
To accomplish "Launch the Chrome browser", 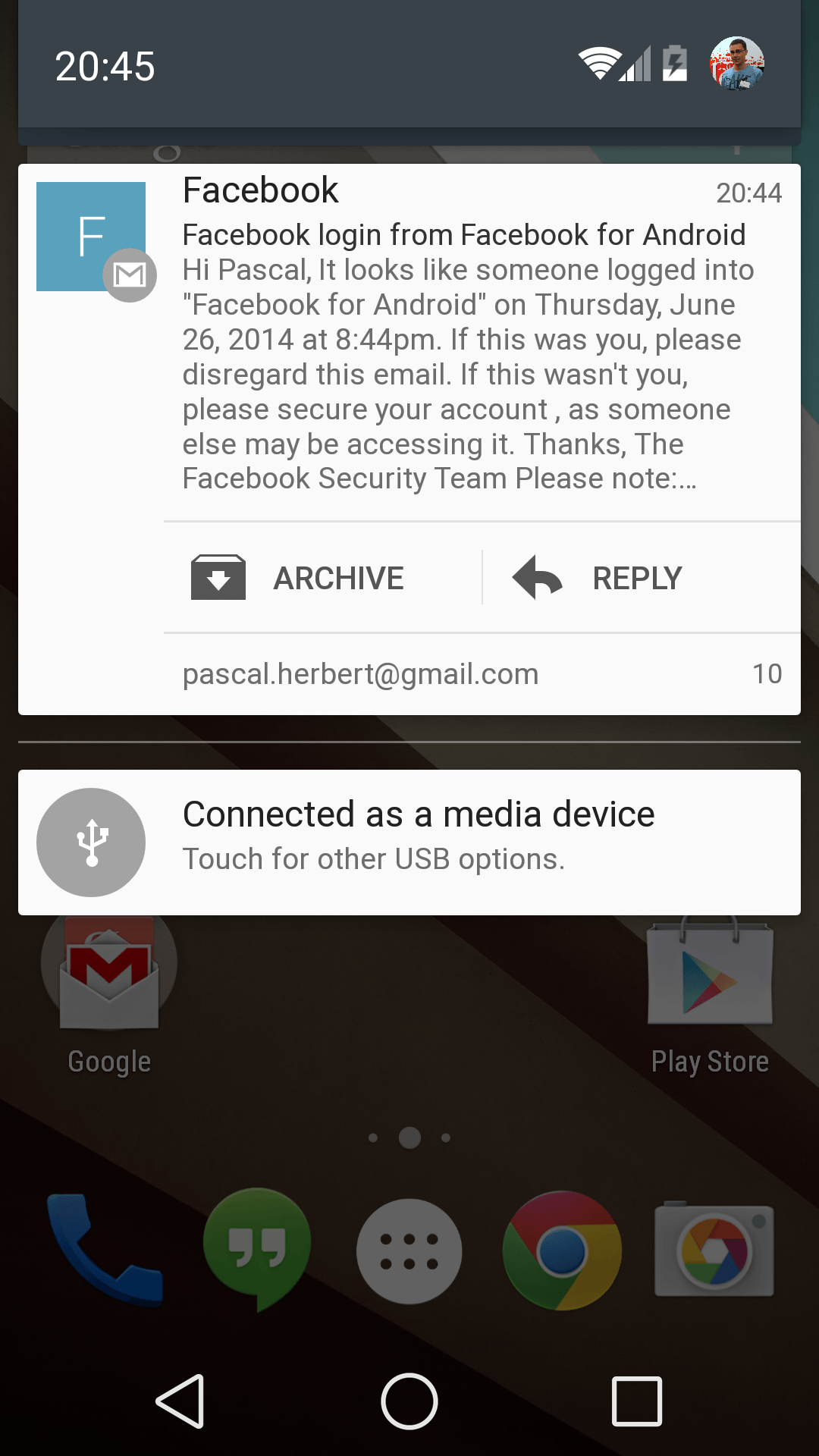I will (562, 1251).
